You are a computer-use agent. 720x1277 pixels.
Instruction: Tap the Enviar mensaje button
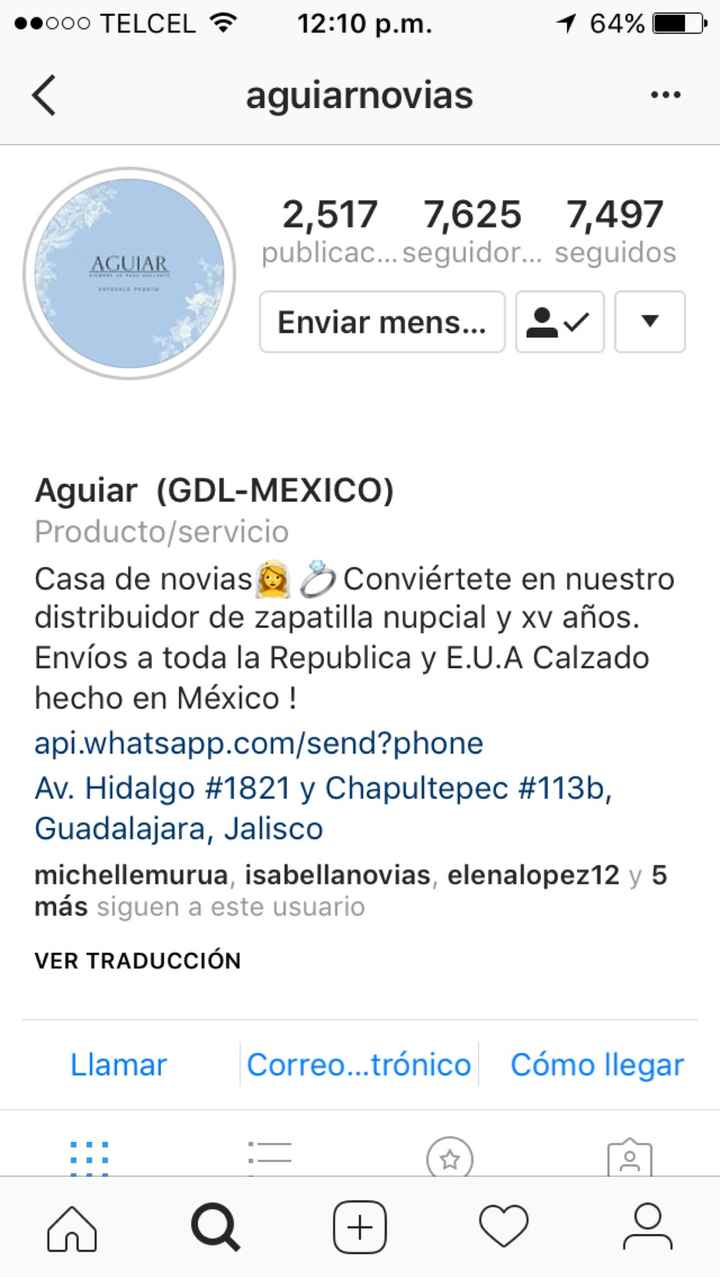382,322
